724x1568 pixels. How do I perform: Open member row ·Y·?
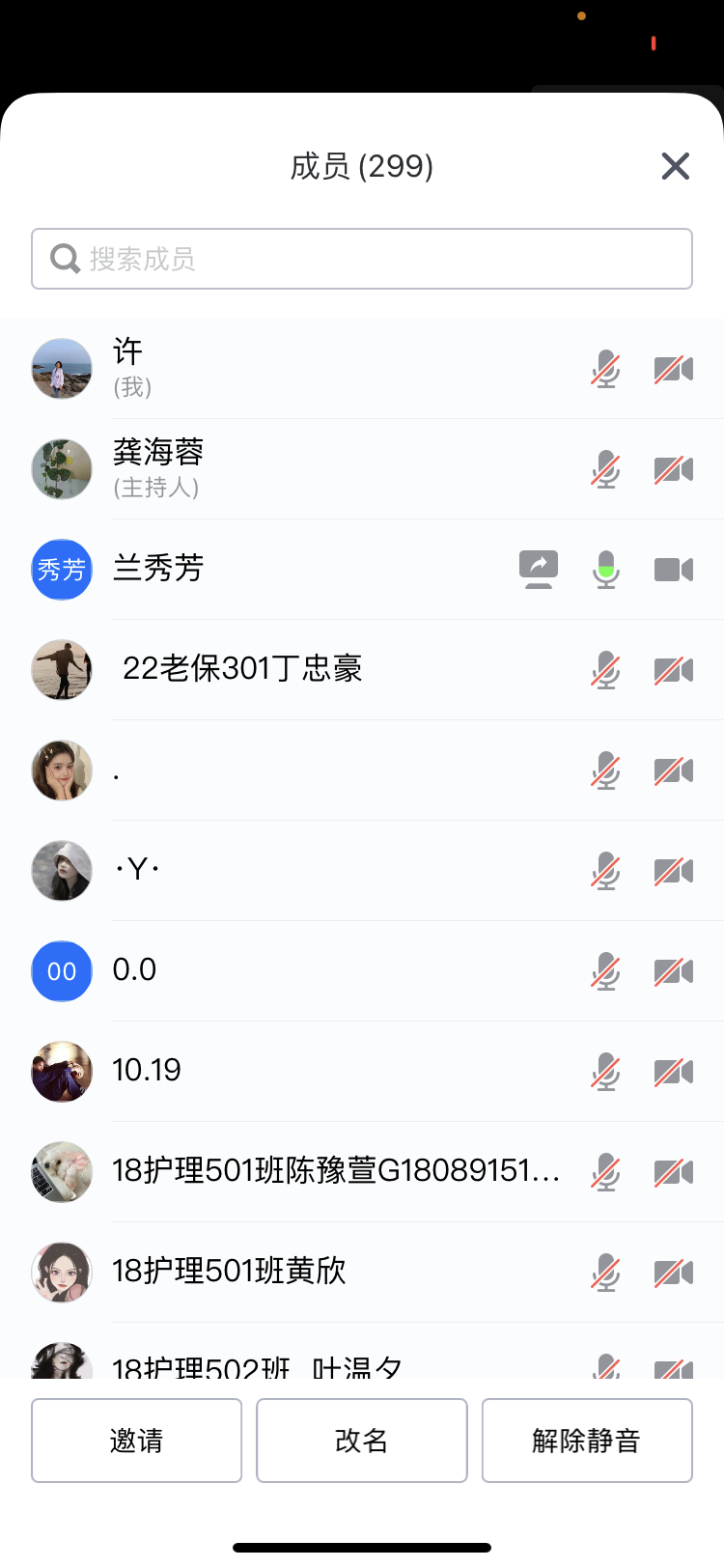(290, 870)
